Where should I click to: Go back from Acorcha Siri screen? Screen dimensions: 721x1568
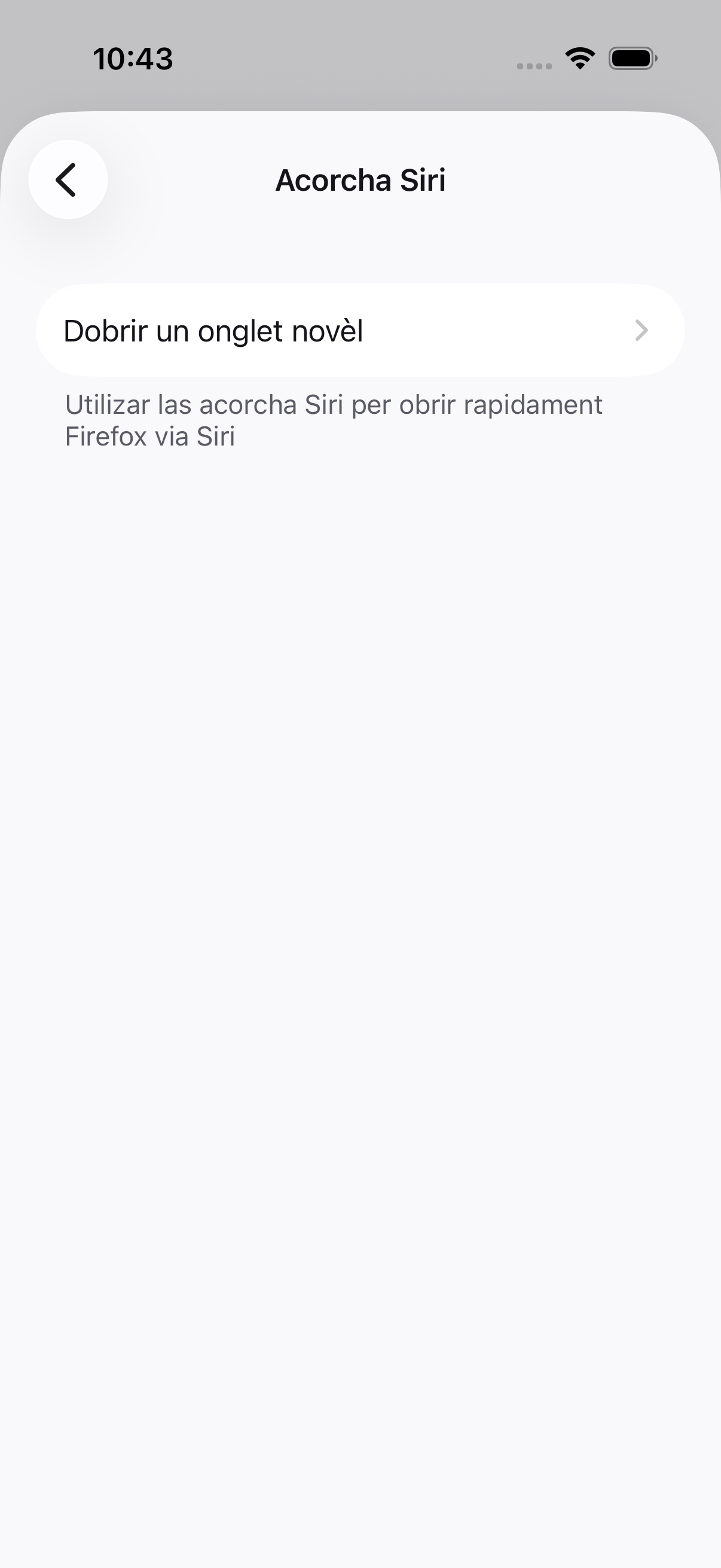[68, 179]
